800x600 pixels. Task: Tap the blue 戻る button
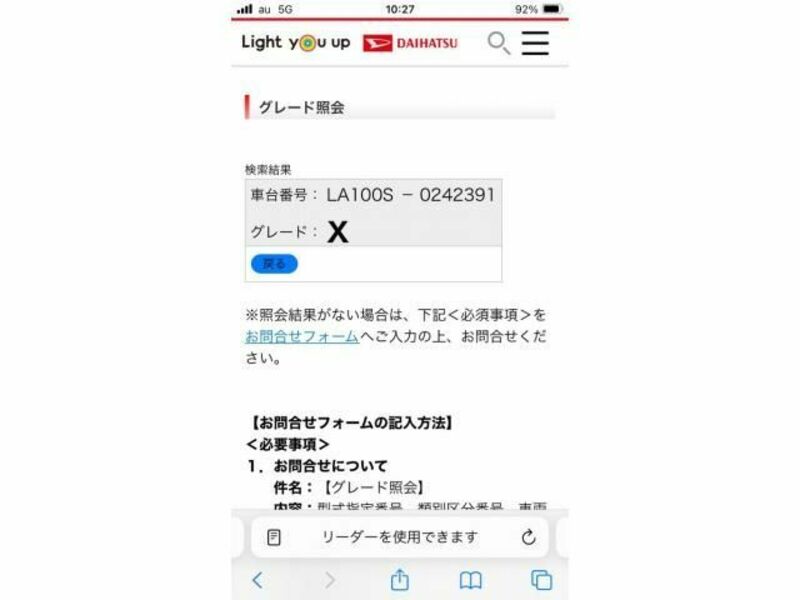273,264
